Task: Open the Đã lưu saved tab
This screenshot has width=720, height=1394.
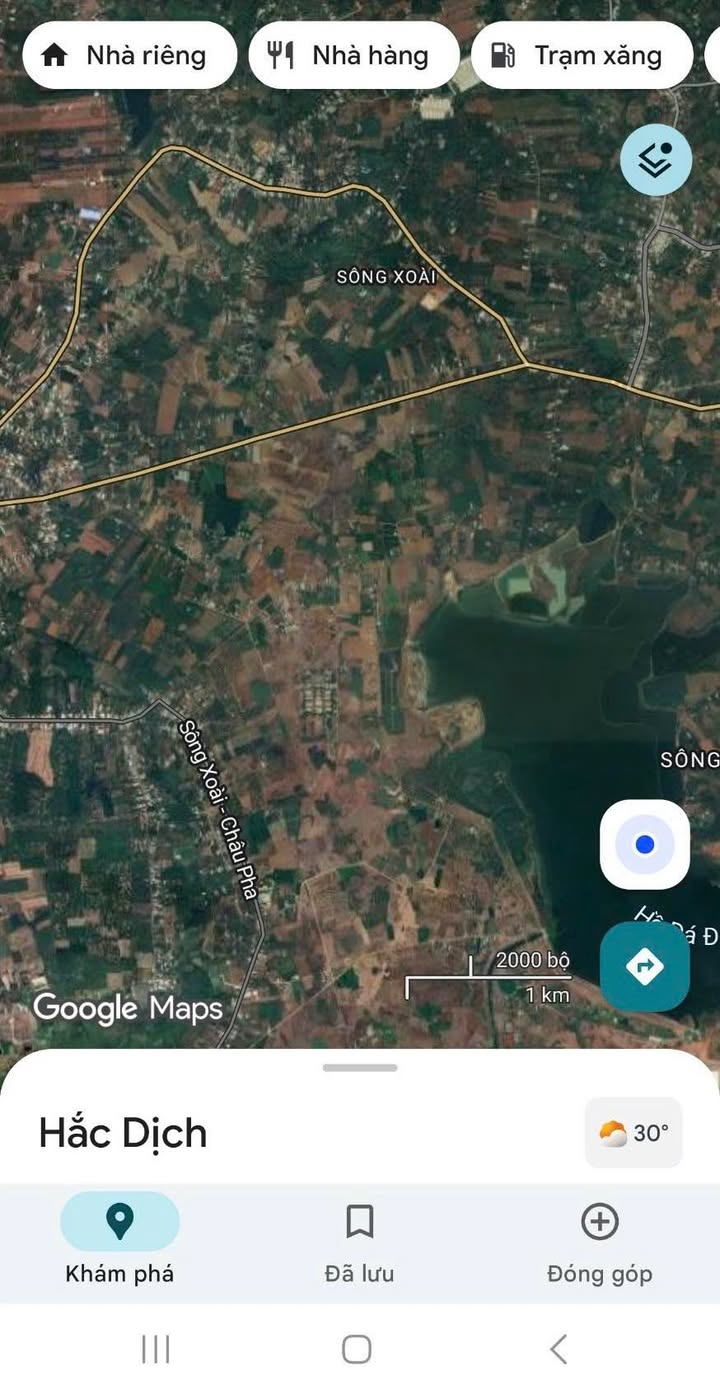Action: 360,1241
